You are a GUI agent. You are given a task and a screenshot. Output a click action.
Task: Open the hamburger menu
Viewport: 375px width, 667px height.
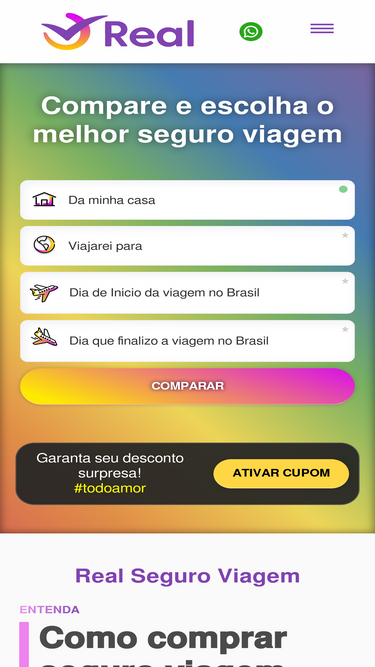[322, 29]
